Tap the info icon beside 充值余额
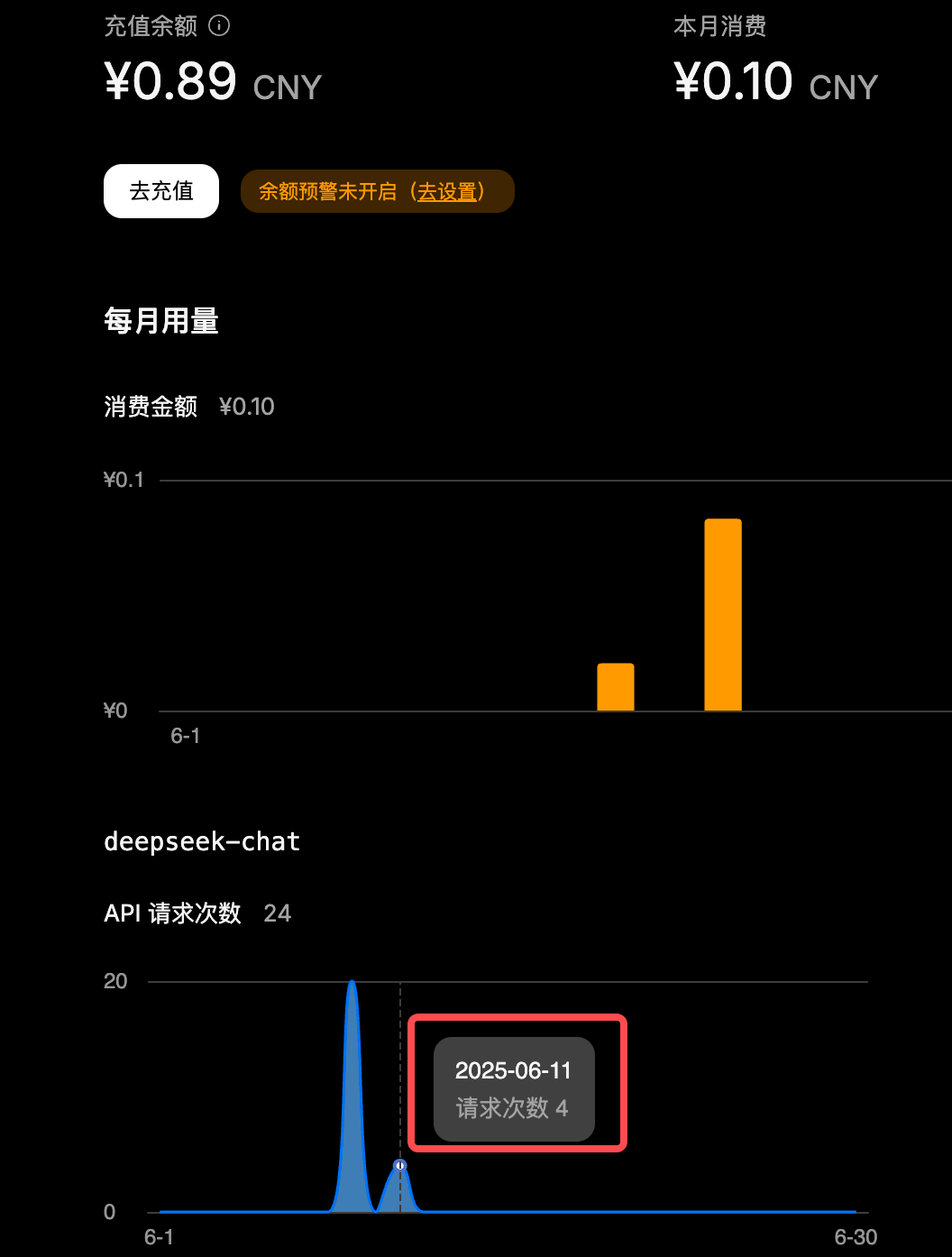This screenshot has width=952, height=1257. click(x=219, y=25)
